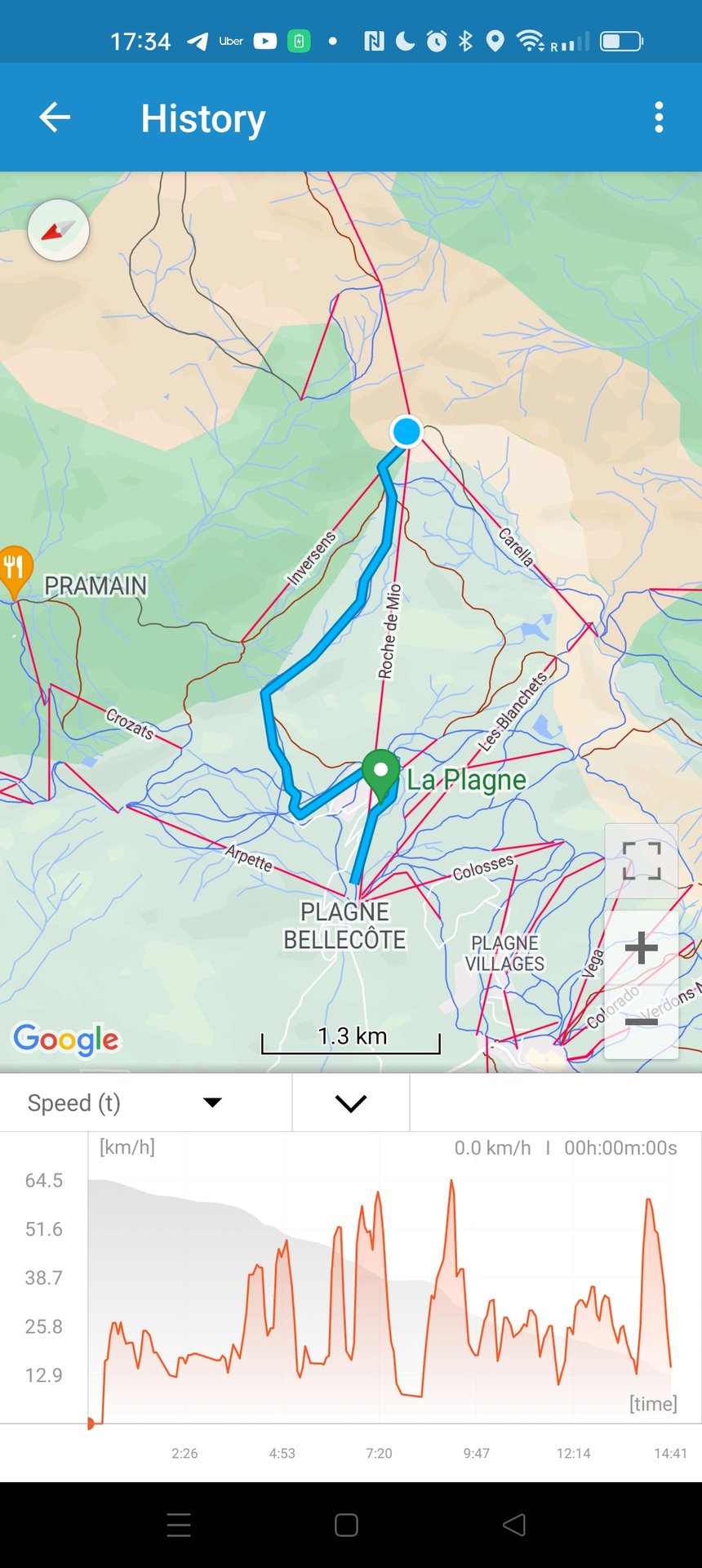Select the green La Plagne map marker

(380, 773)
